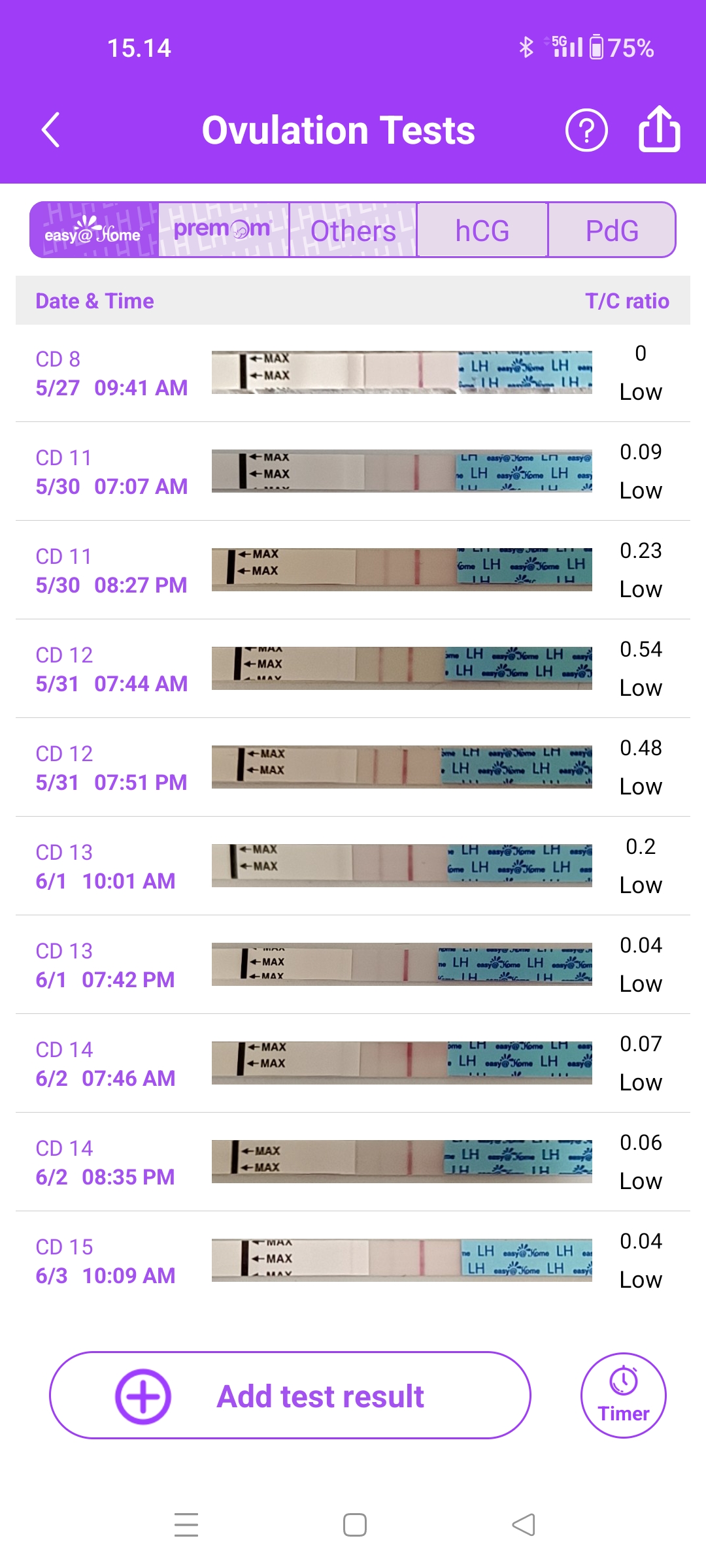Add a new test result
The height and width of the screenshot is (1568, 706).
point(290,1396)
